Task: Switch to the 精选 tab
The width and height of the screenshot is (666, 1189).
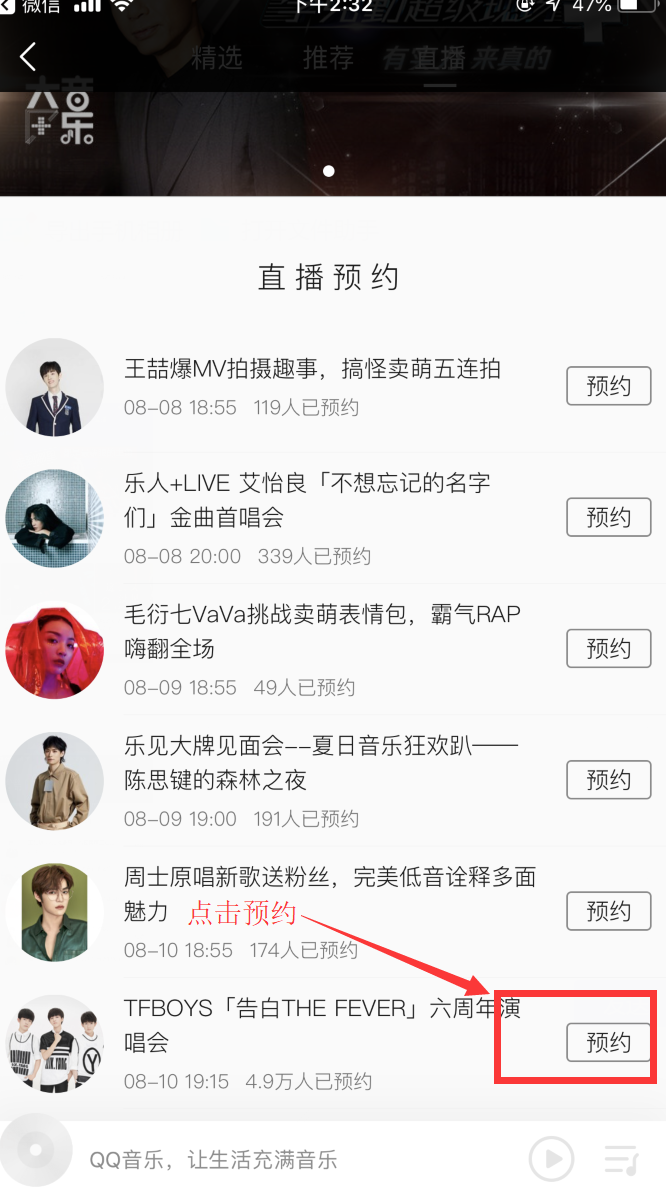Action: click(216, 58)
